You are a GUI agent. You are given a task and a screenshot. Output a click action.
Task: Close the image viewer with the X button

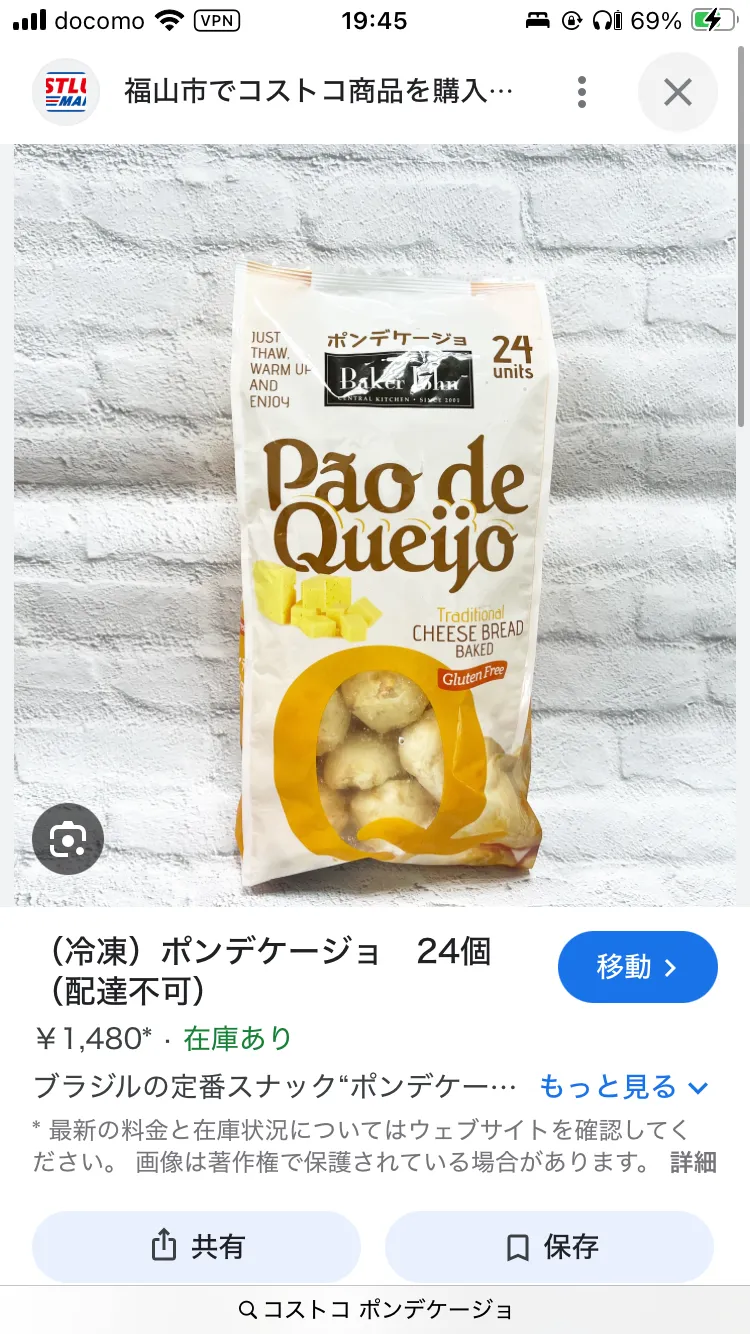point(678,93)
